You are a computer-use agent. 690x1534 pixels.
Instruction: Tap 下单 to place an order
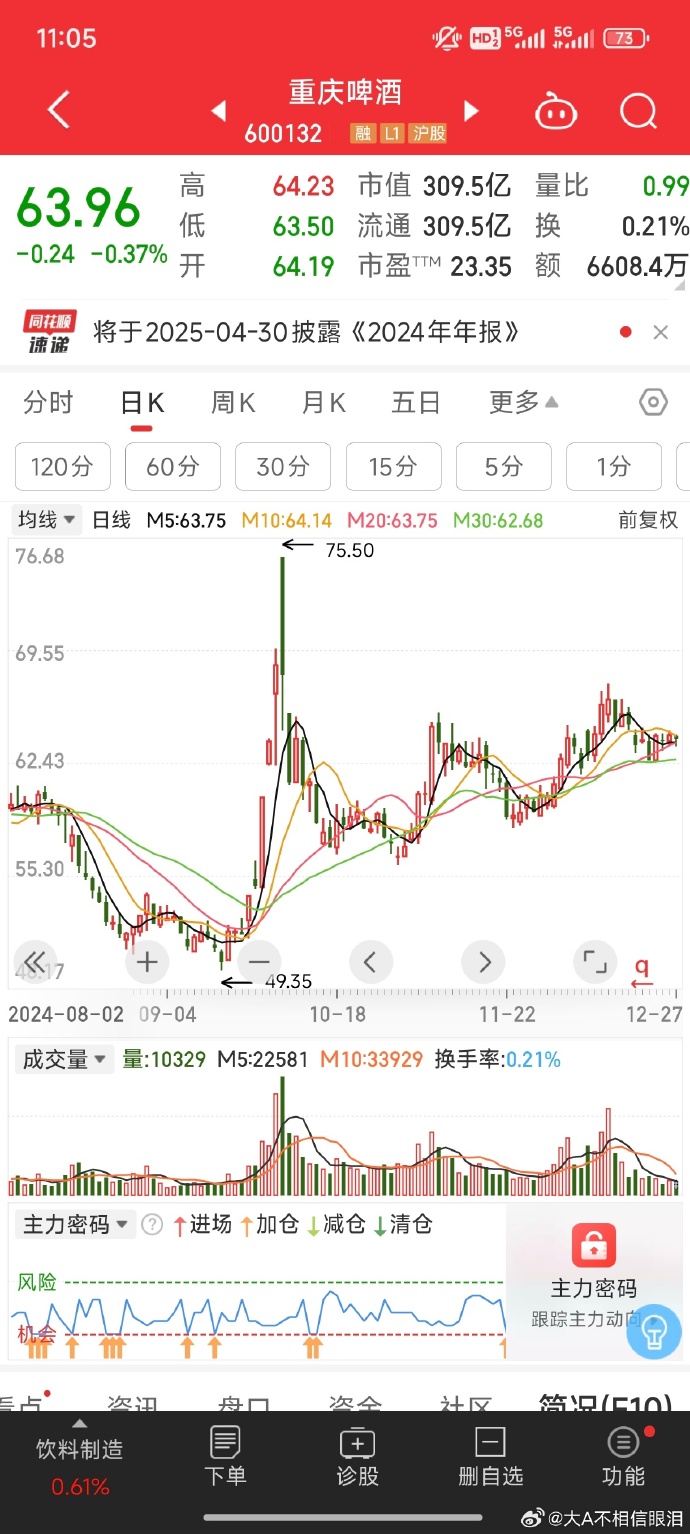225,1456
